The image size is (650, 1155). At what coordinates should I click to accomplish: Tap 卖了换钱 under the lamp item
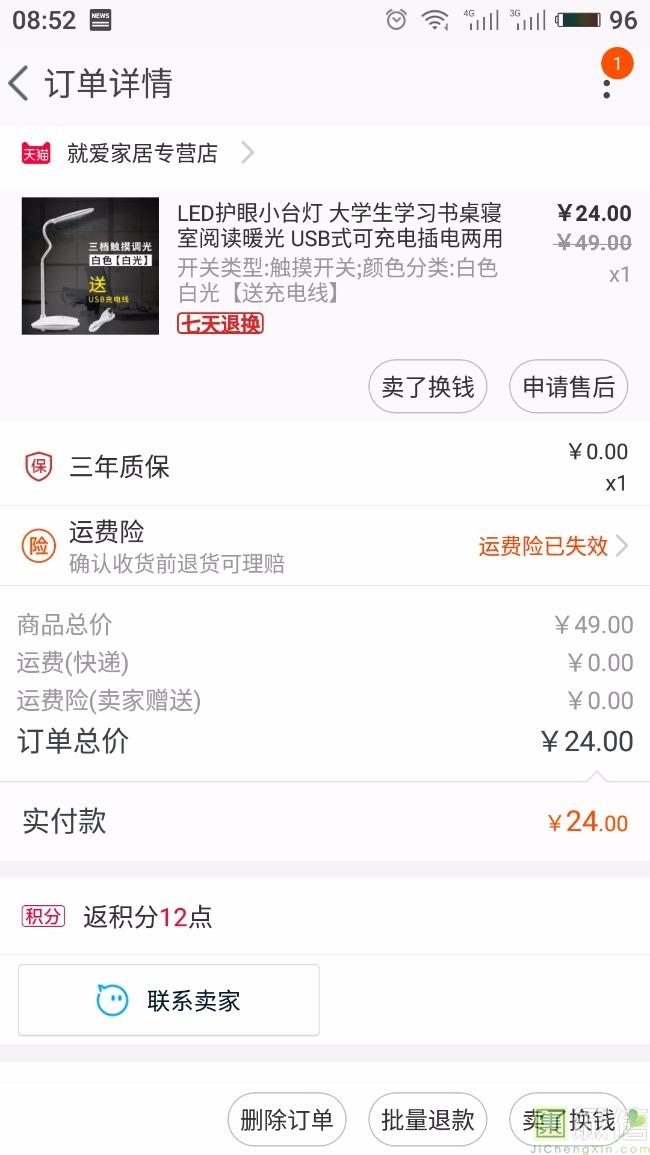coord(428,387)
